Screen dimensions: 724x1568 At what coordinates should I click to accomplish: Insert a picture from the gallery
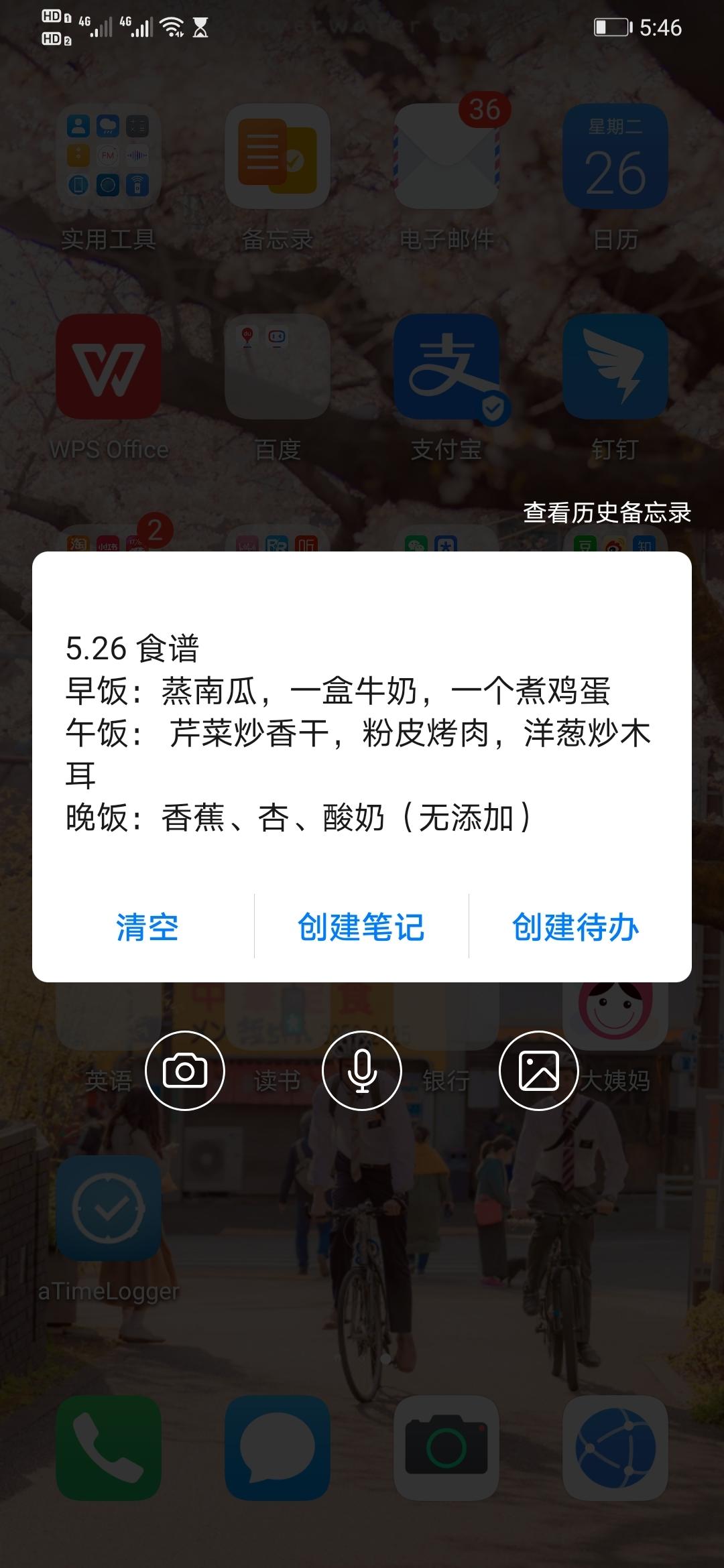point(539,1071)
